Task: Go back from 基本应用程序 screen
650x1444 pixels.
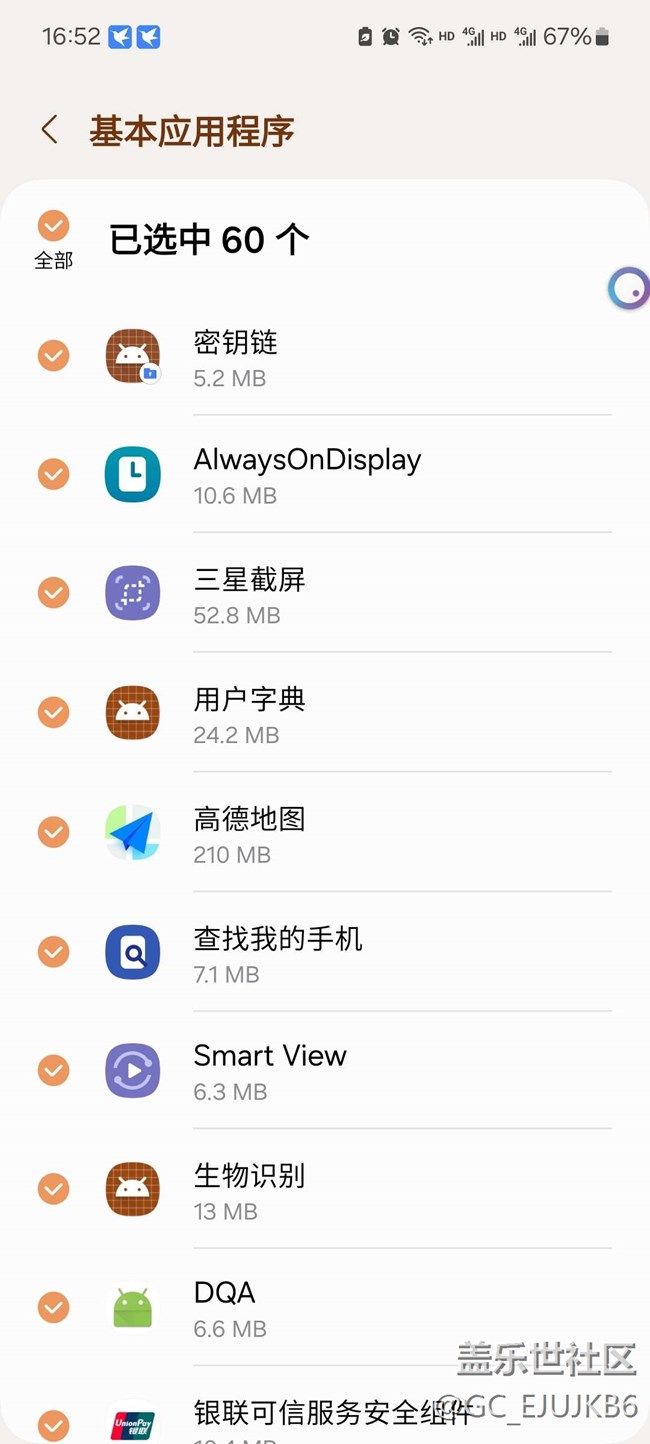Action: [x=49, y=130]
